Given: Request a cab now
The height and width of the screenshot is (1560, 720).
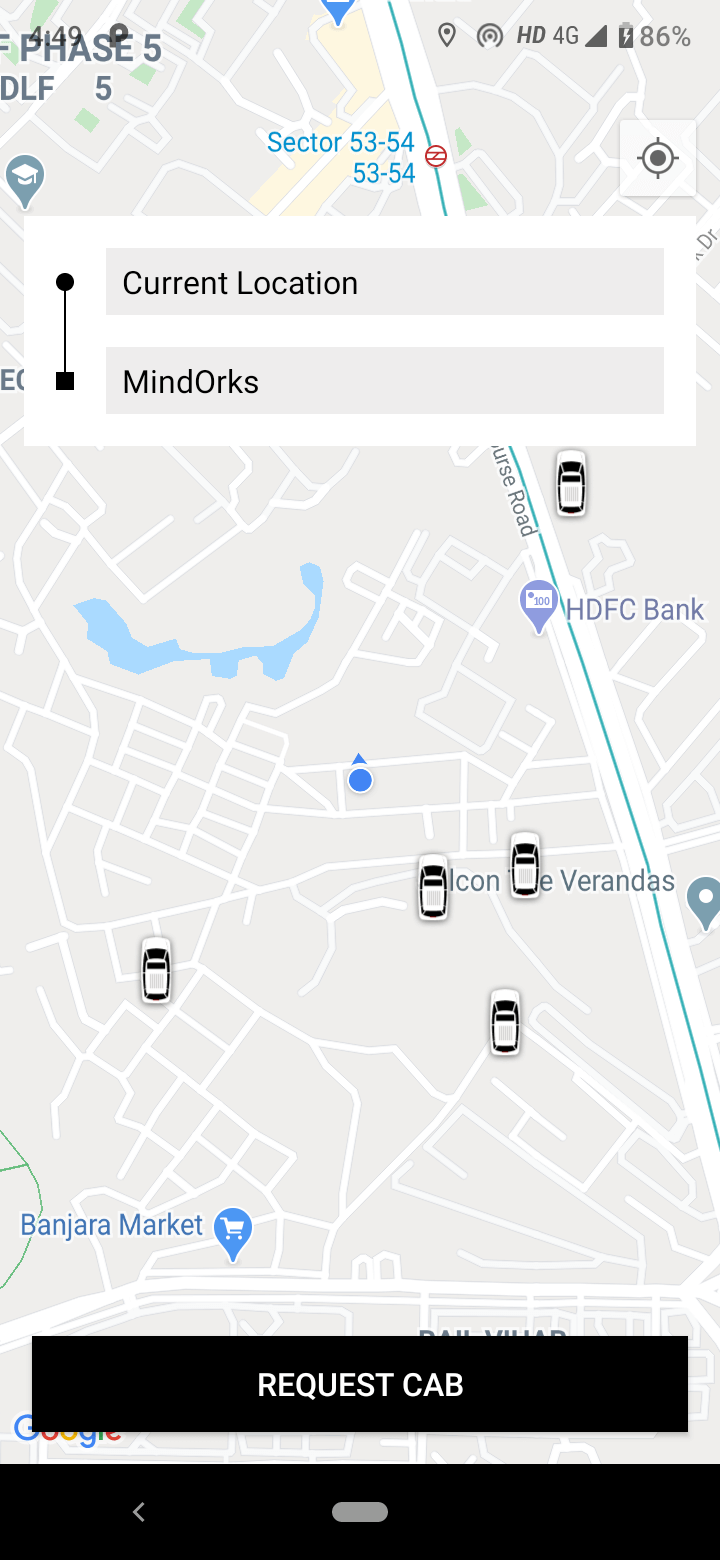Looking at the screenshot, I should [360, 1384].
